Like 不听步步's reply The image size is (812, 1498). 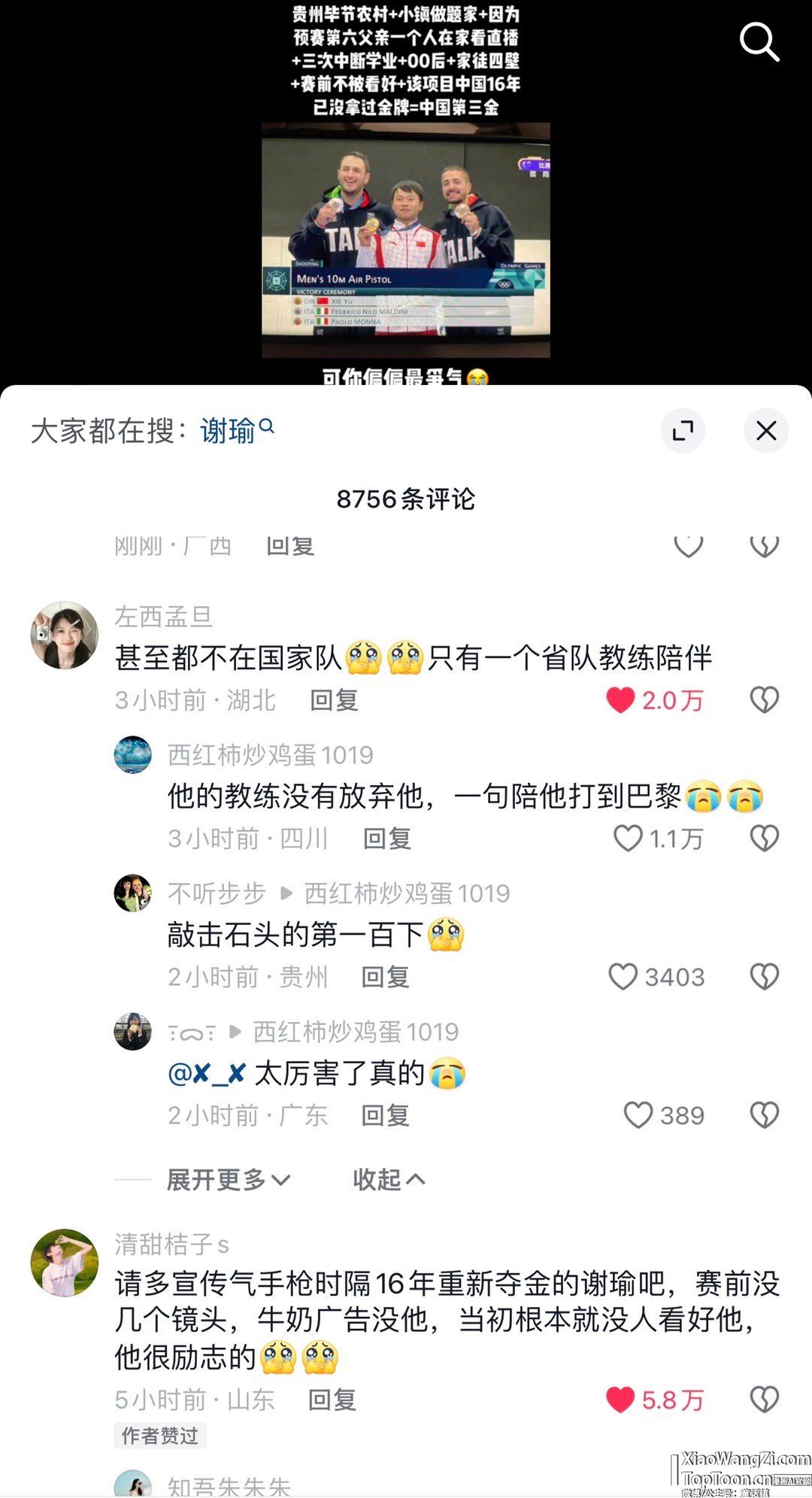point(623,977)
